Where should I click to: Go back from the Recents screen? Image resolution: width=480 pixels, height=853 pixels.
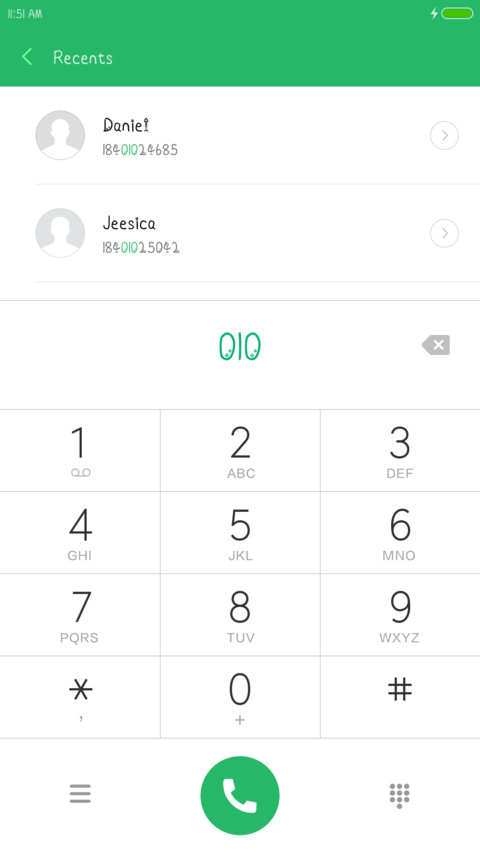click(27, 57)
